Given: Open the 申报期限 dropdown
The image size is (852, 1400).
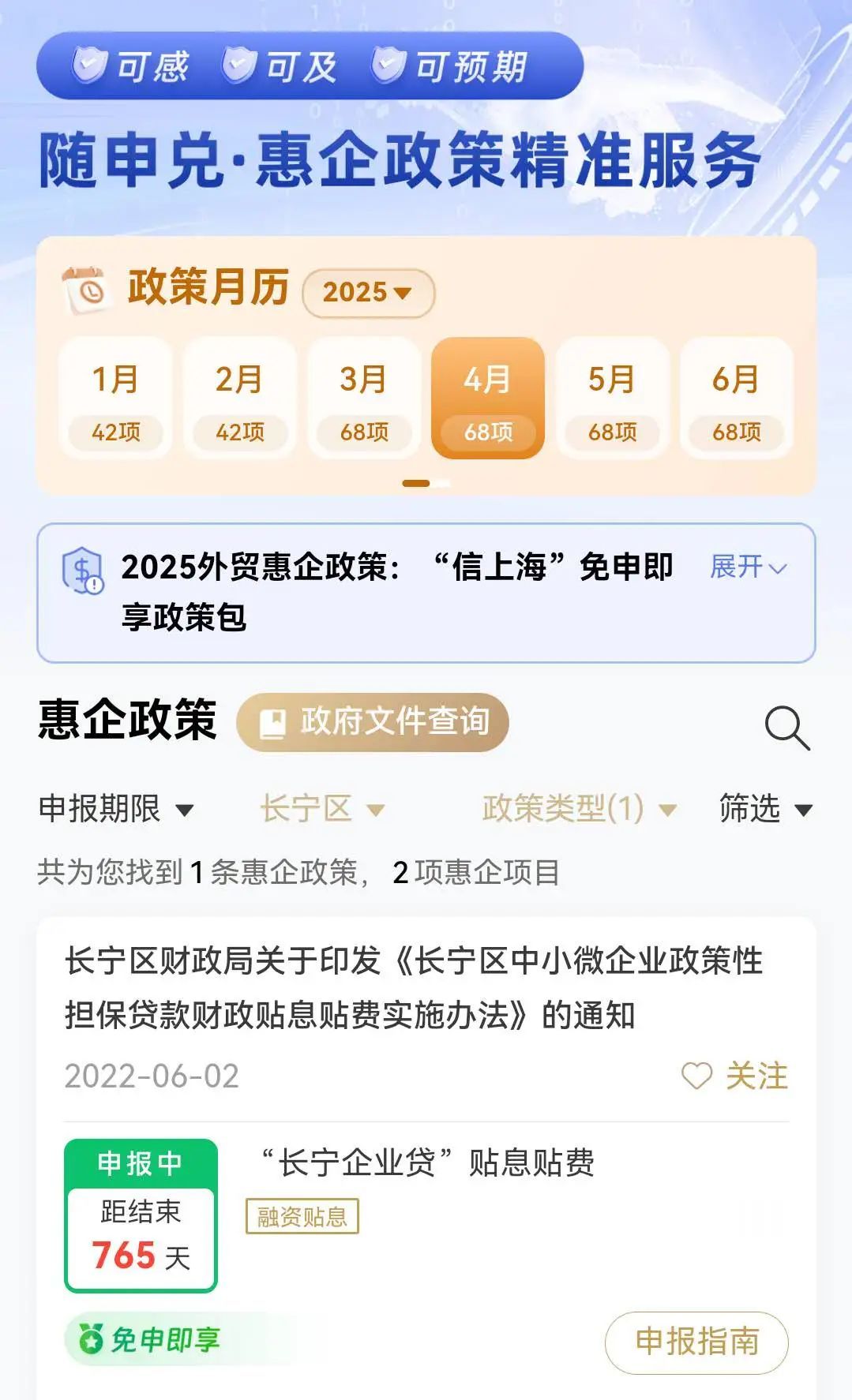Looking at the screenshot, I should coord(116,809).
